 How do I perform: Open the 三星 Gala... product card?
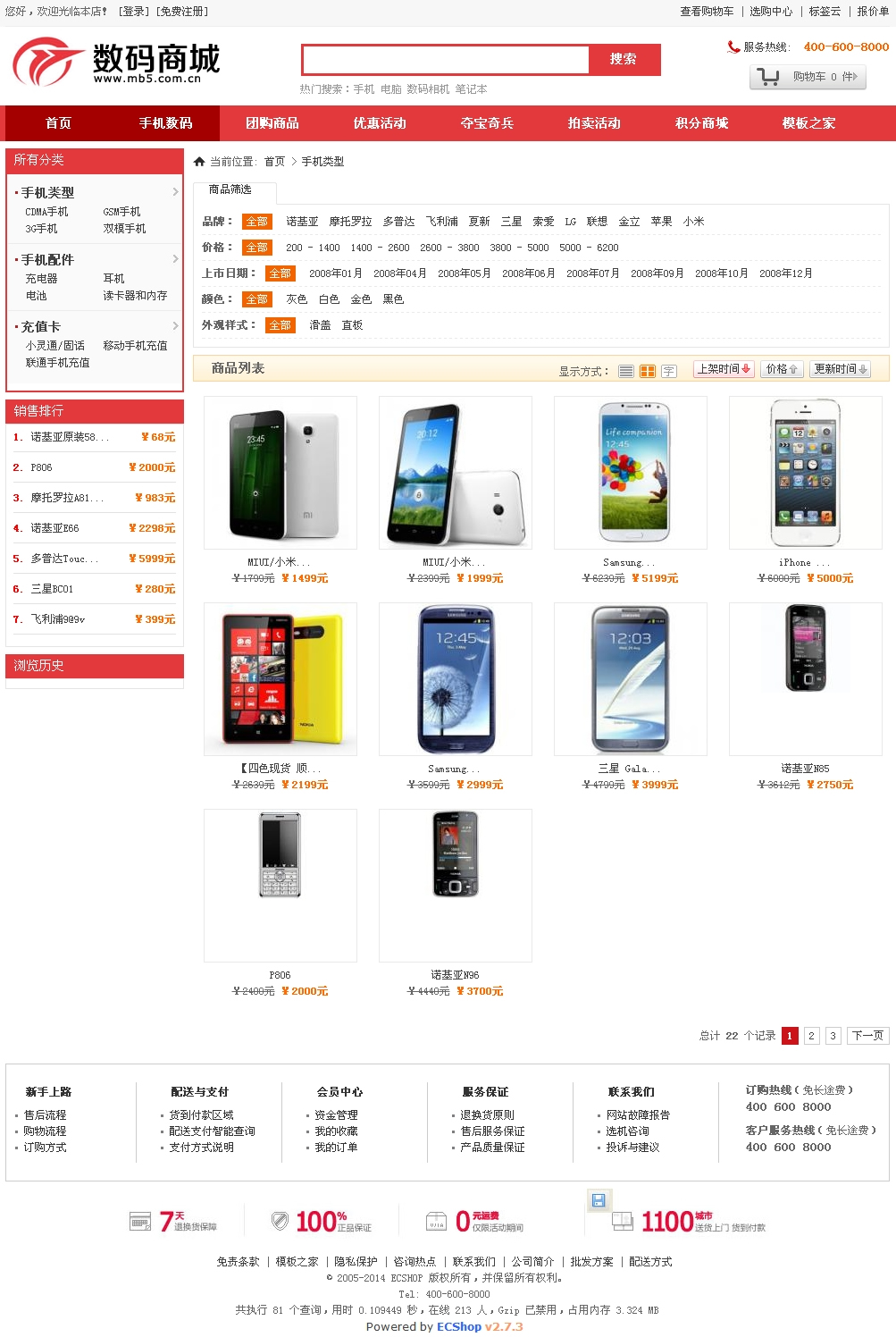[x=630, y=679]
